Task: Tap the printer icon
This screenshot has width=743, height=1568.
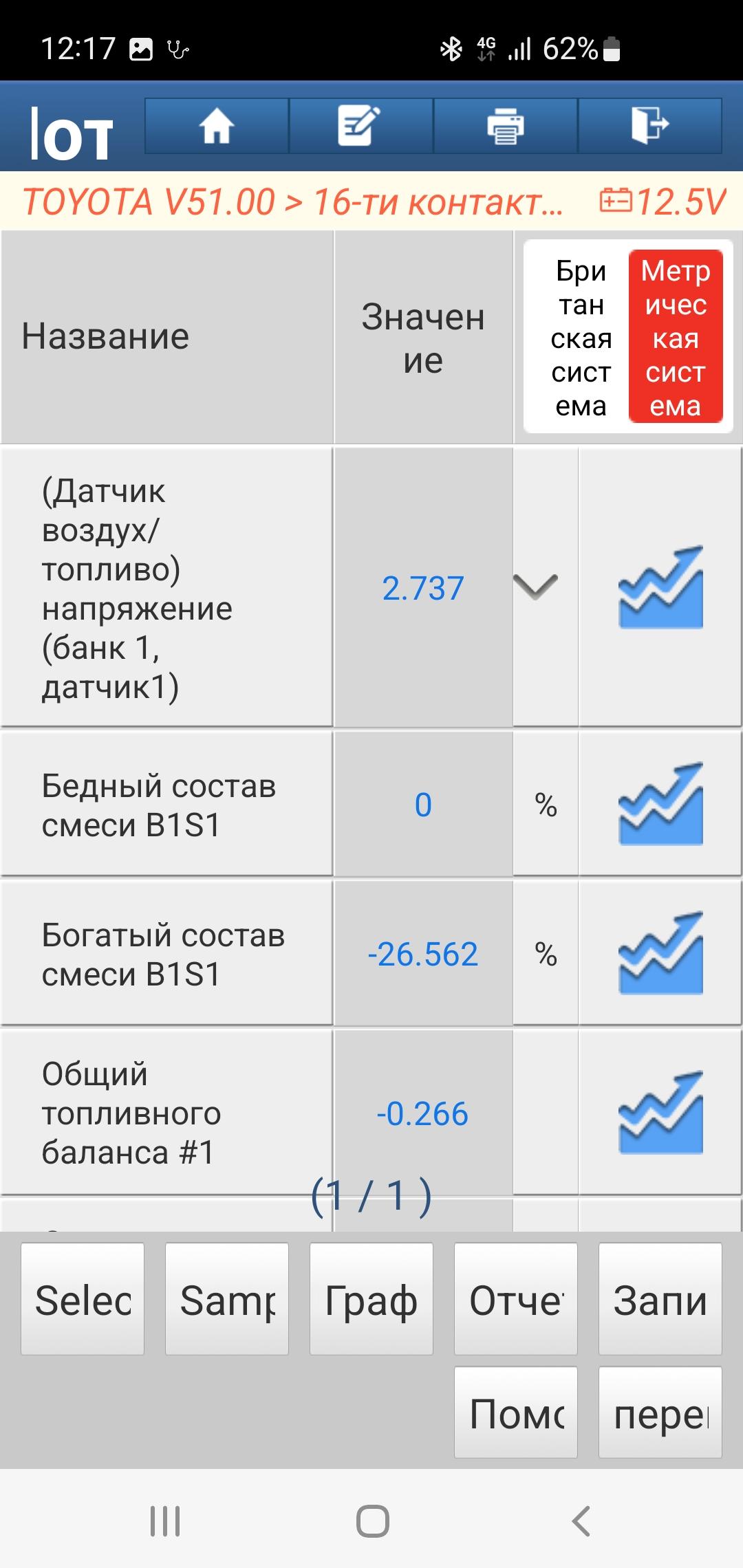Action: pyautogui.click(x=505, y=126)
